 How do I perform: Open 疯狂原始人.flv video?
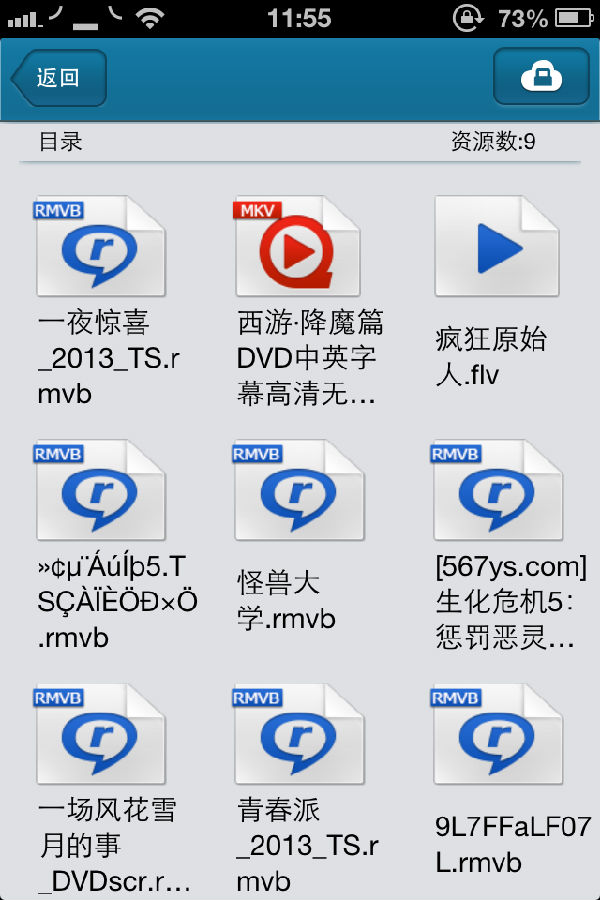[497, 247]
